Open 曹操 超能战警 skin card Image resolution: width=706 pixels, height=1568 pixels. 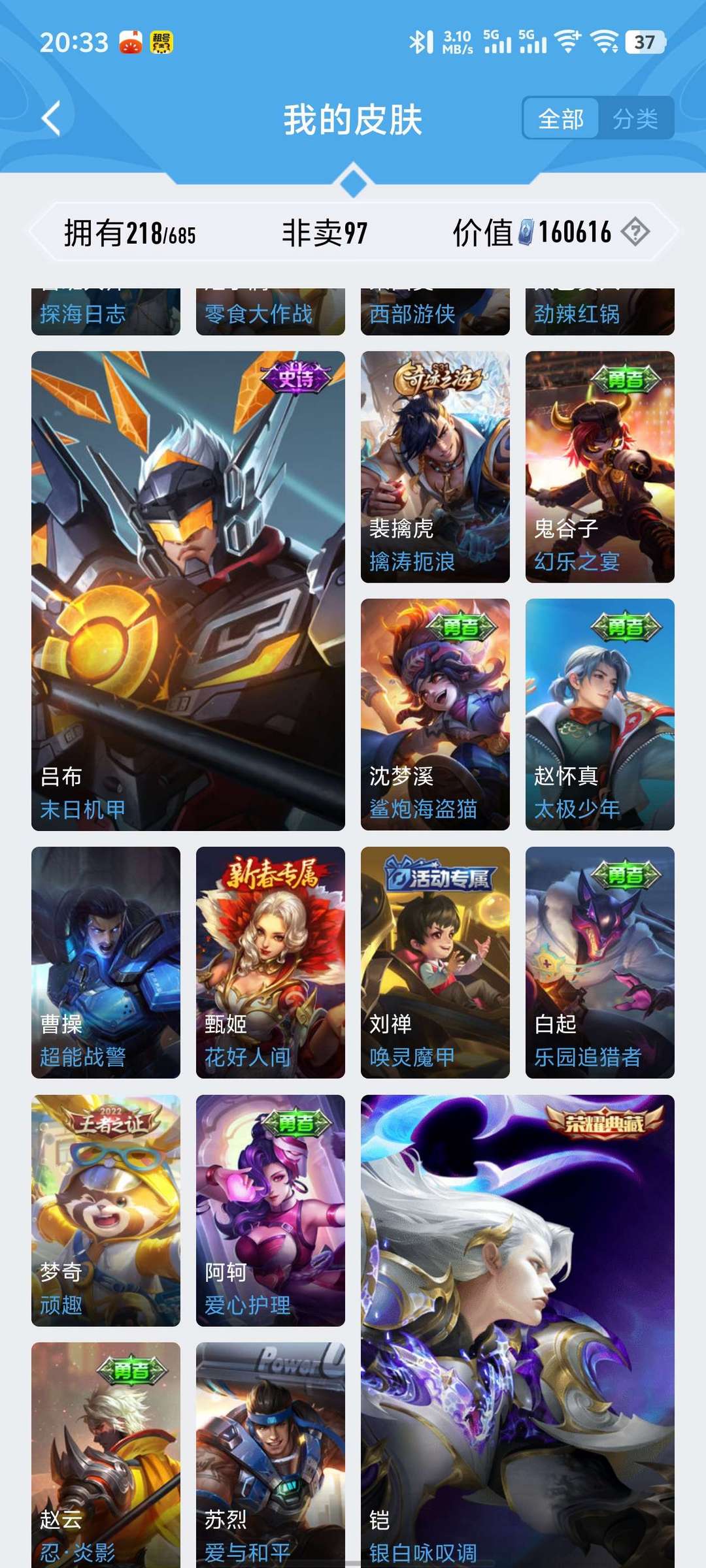106,962
